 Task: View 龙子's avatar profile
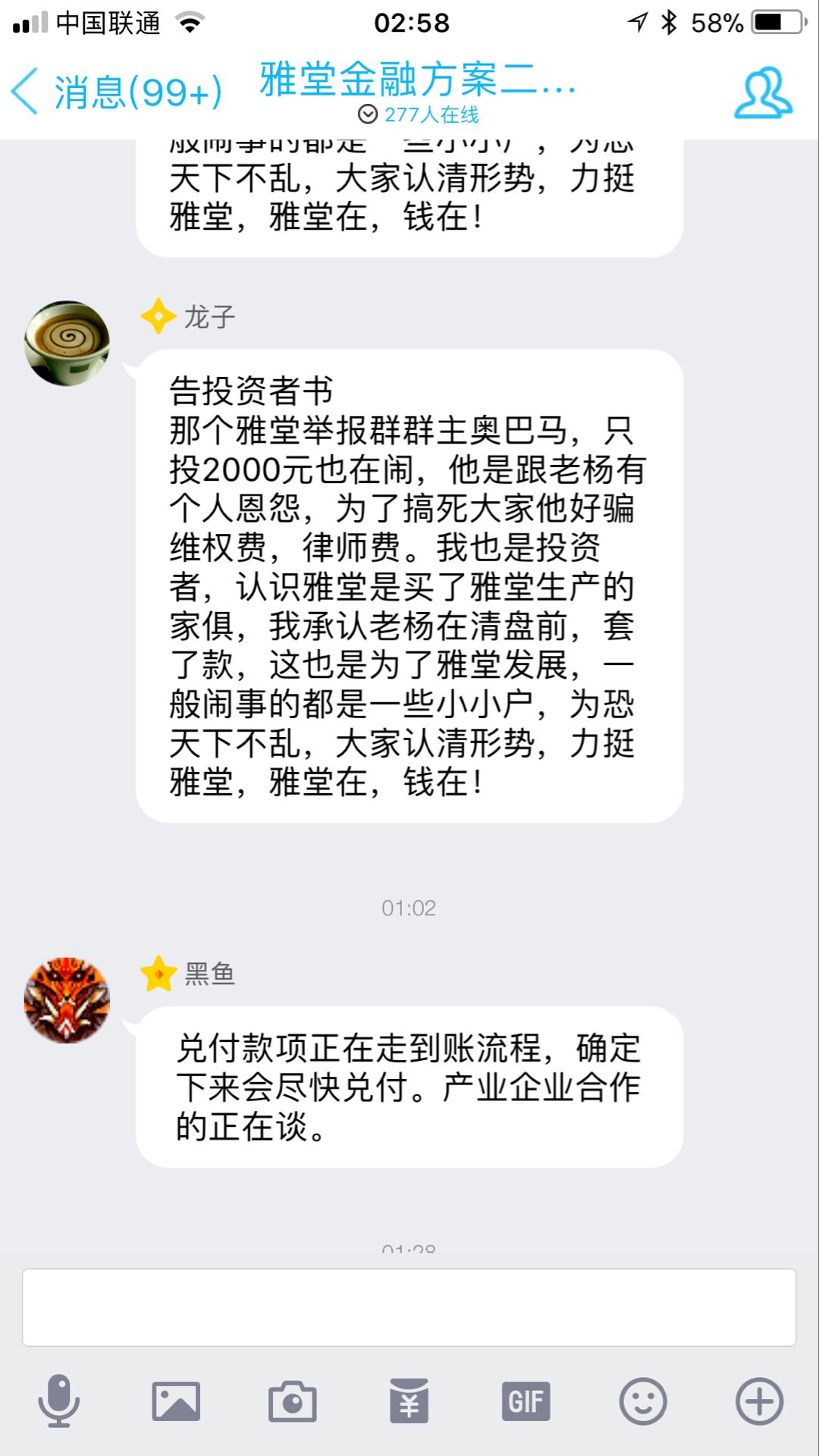67,344
